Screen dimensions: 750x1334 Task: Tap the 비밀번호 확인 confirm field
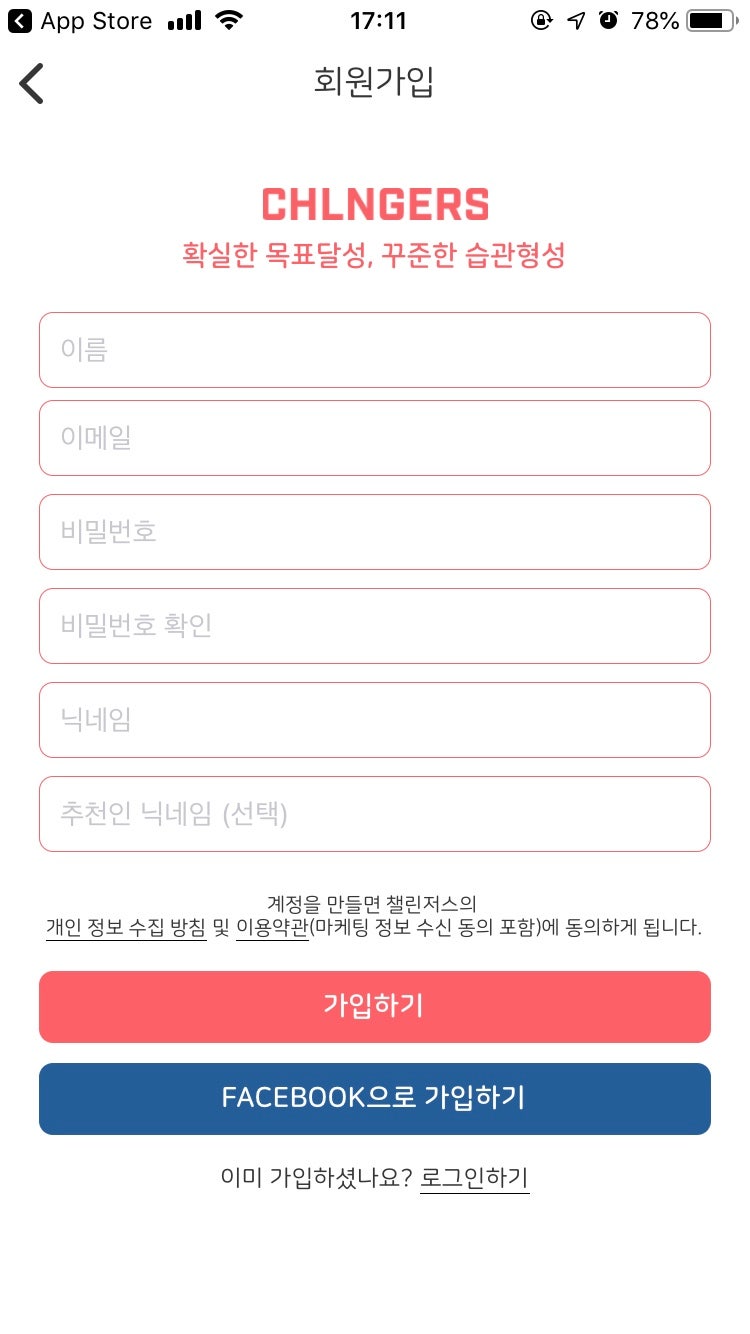375,626
